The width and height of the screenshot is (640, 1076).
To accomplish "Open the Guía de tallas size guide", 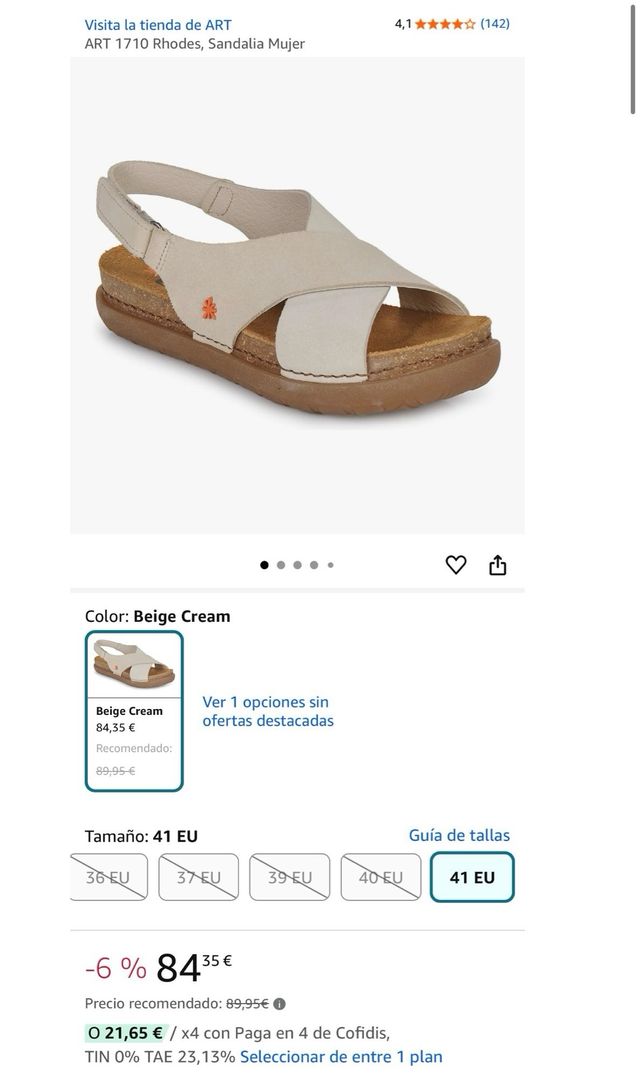I will coord(459,835).
